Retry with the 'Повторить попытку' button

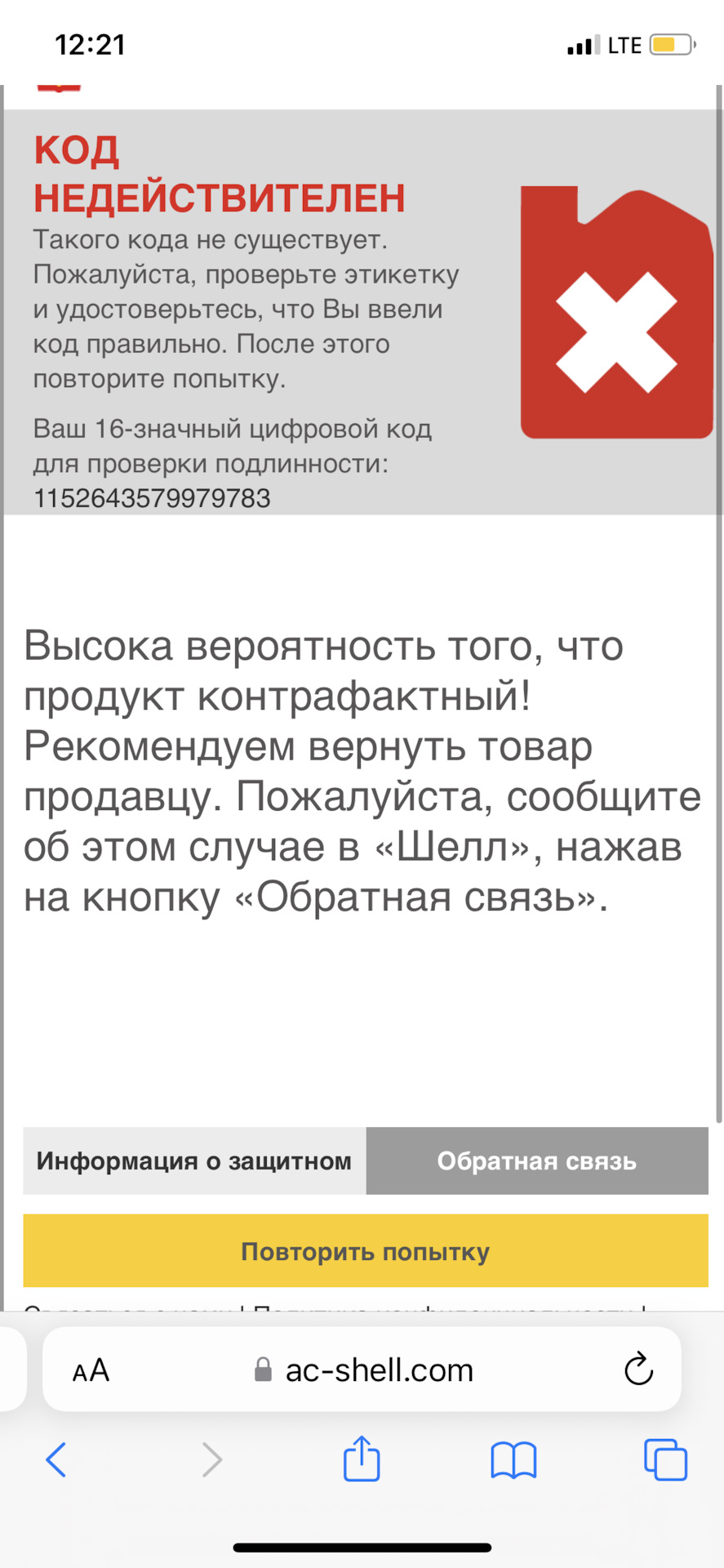(365, 1251)
